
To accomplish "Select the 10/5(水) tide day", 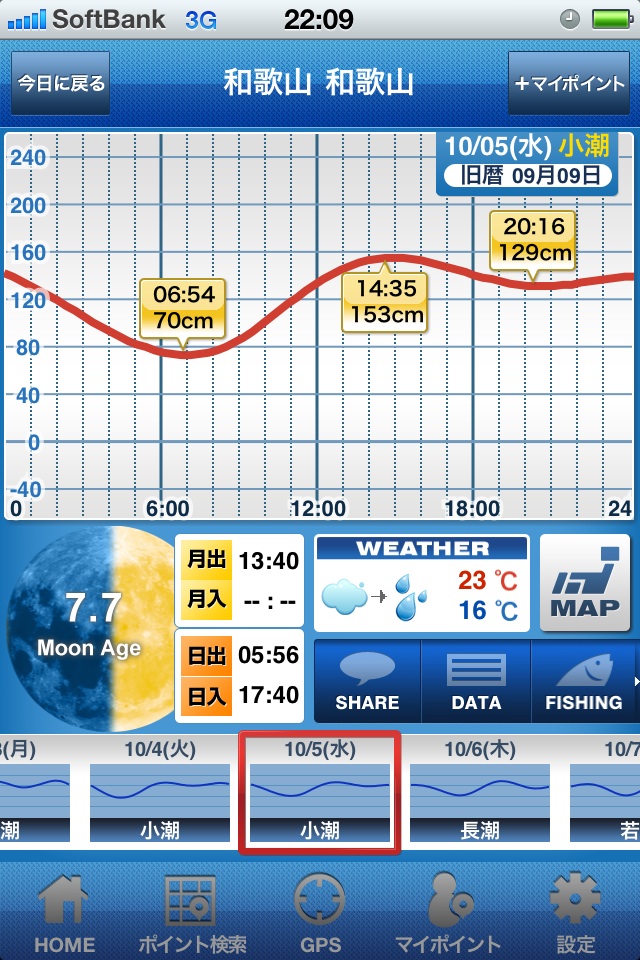I will (319, 792).
